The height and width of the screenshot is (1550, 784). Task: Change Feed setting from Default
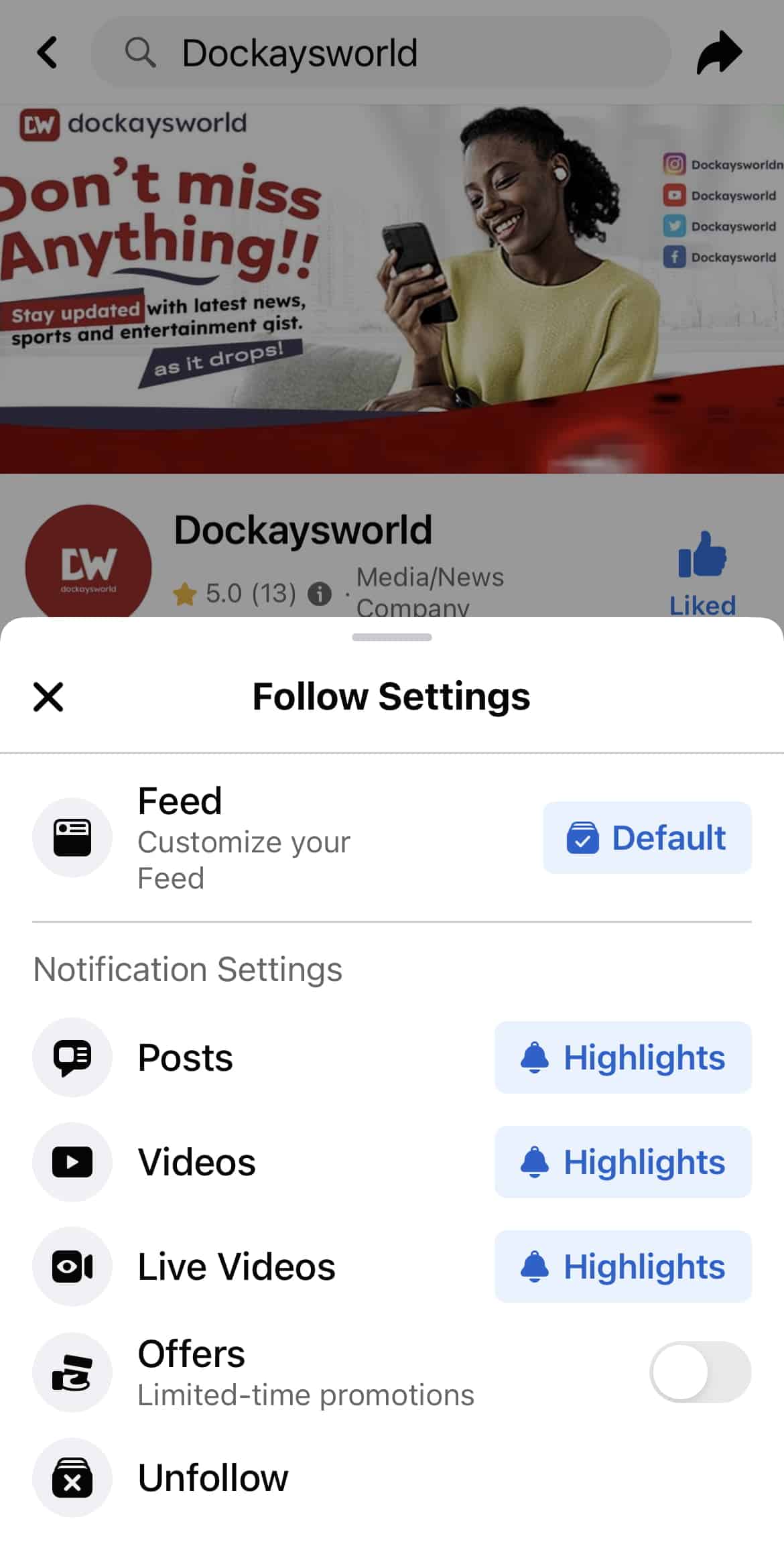[647, 838]
